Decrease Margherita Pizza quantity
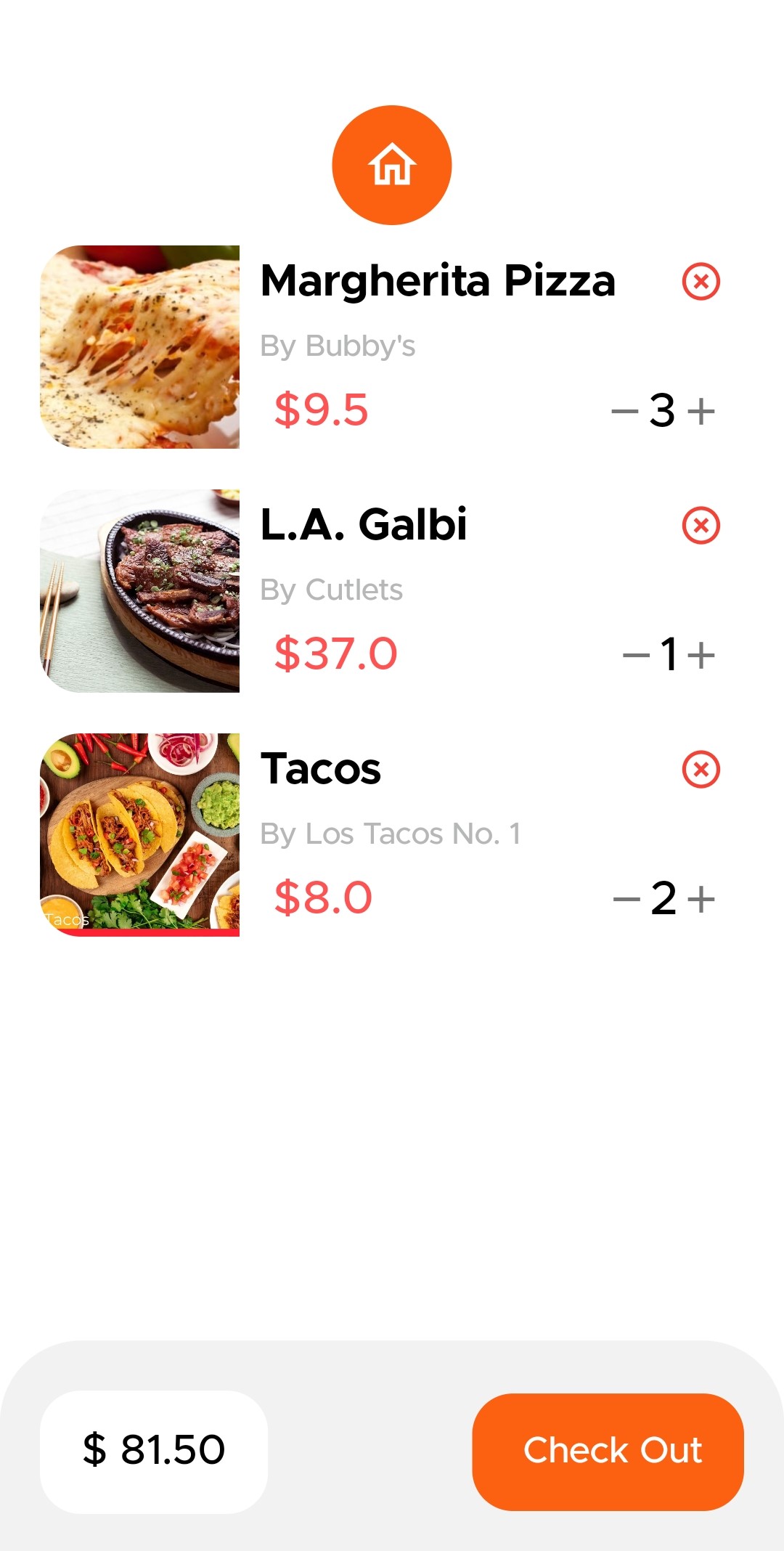The height and width of the screenshot is (1551, 784). 624,412
